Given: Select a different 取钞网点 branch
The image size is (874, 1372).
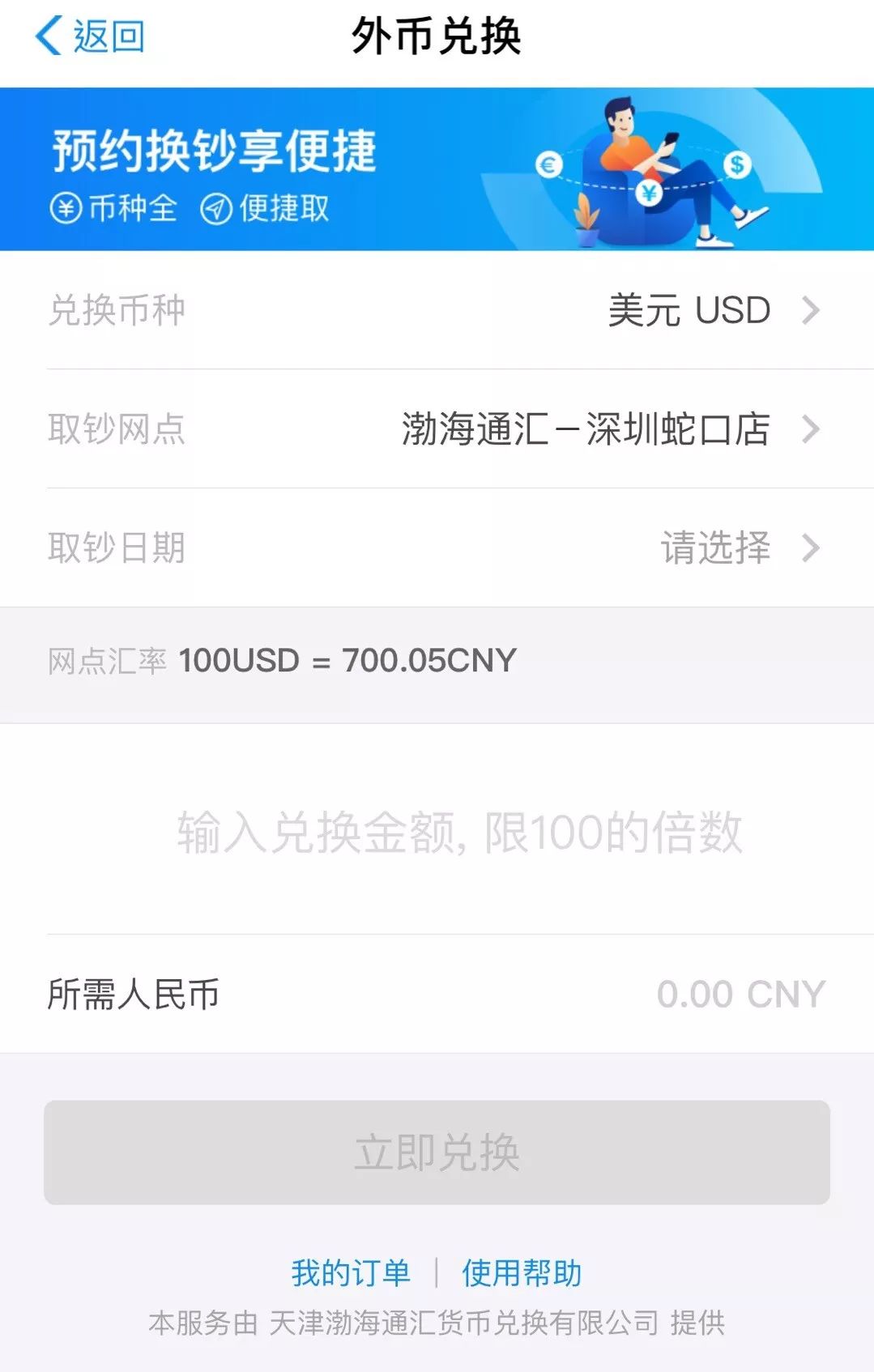Looking at the screenshot, I should (x=609, y=429).
